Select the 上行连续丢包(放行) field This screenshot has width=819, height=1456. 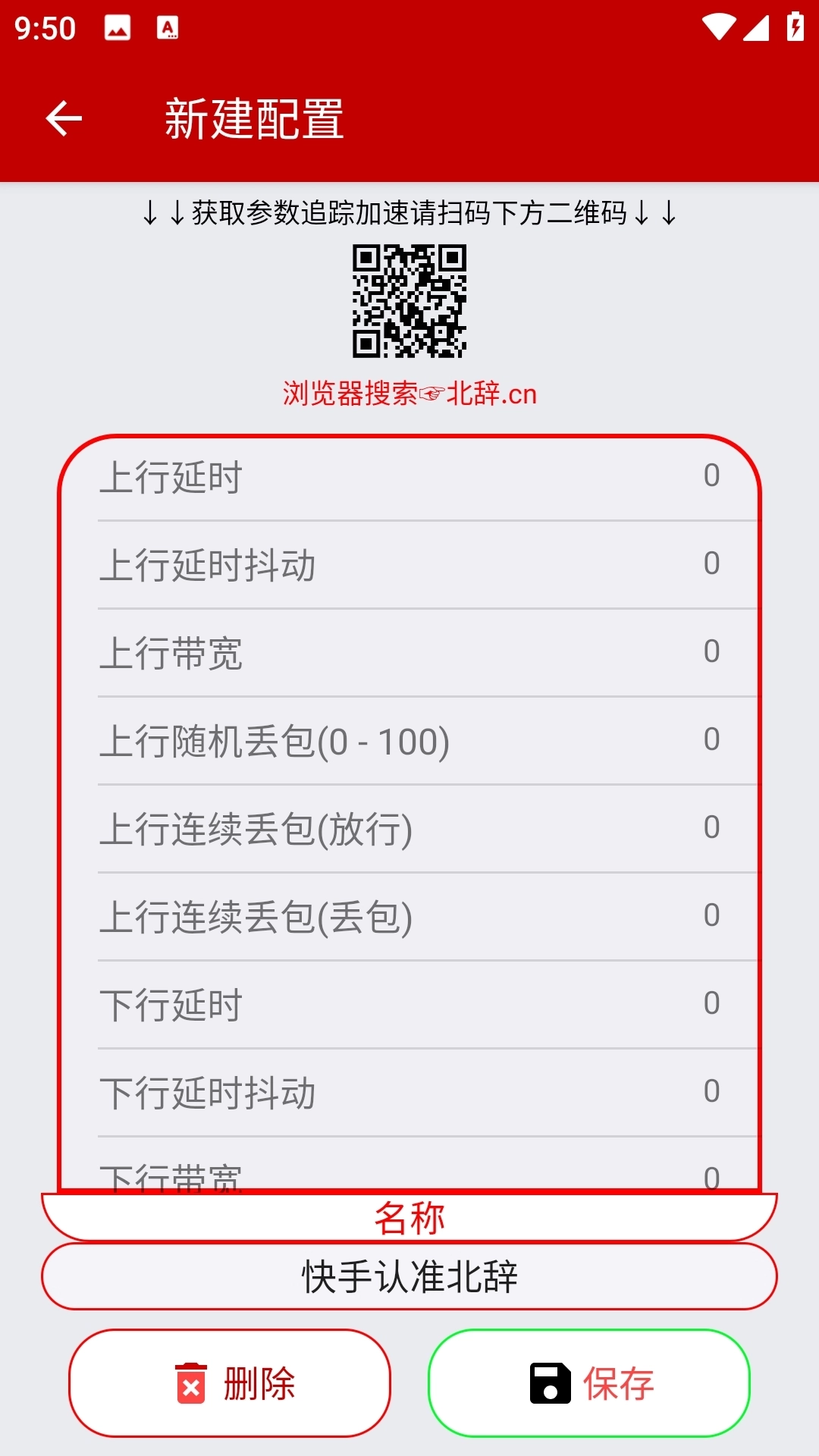coord(409,829)
